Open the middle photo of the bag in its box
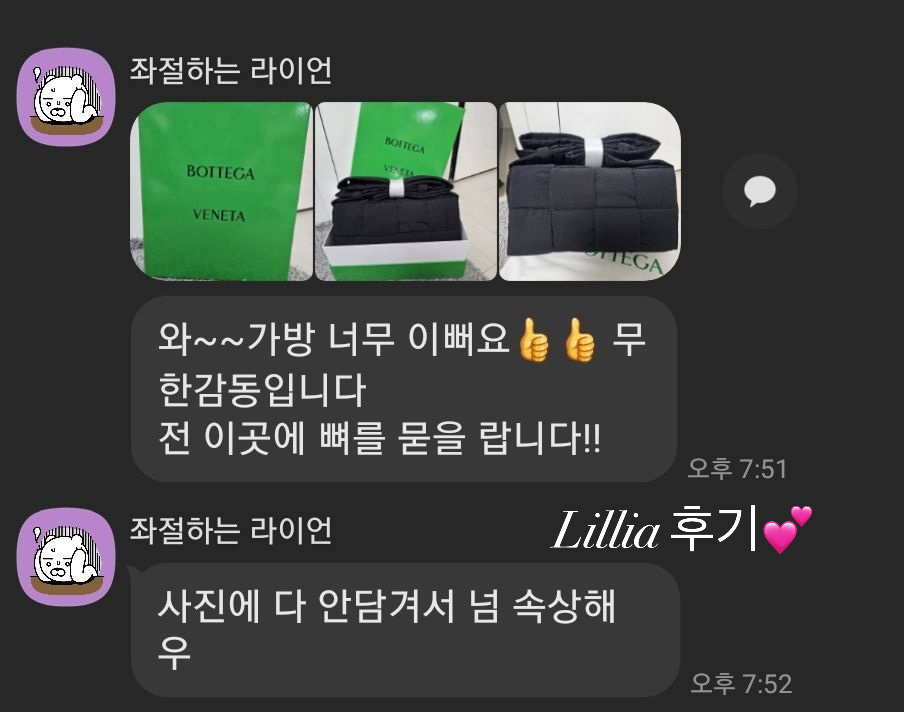Viewport: 904px width, 712px height. click(x=405, y=191)
